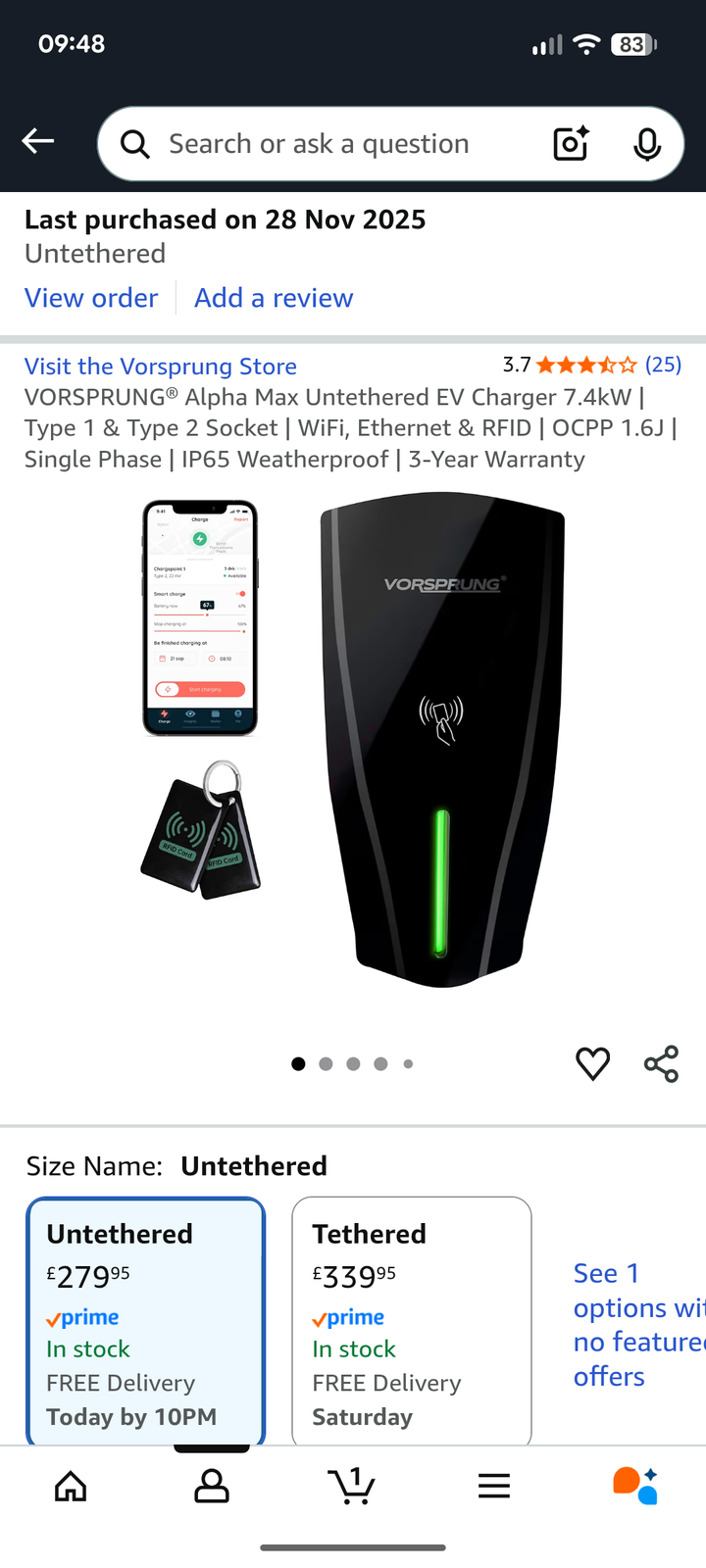Choose the Tethered £339.95 option
The image size is (706, 1568).
coord(412,1318)
